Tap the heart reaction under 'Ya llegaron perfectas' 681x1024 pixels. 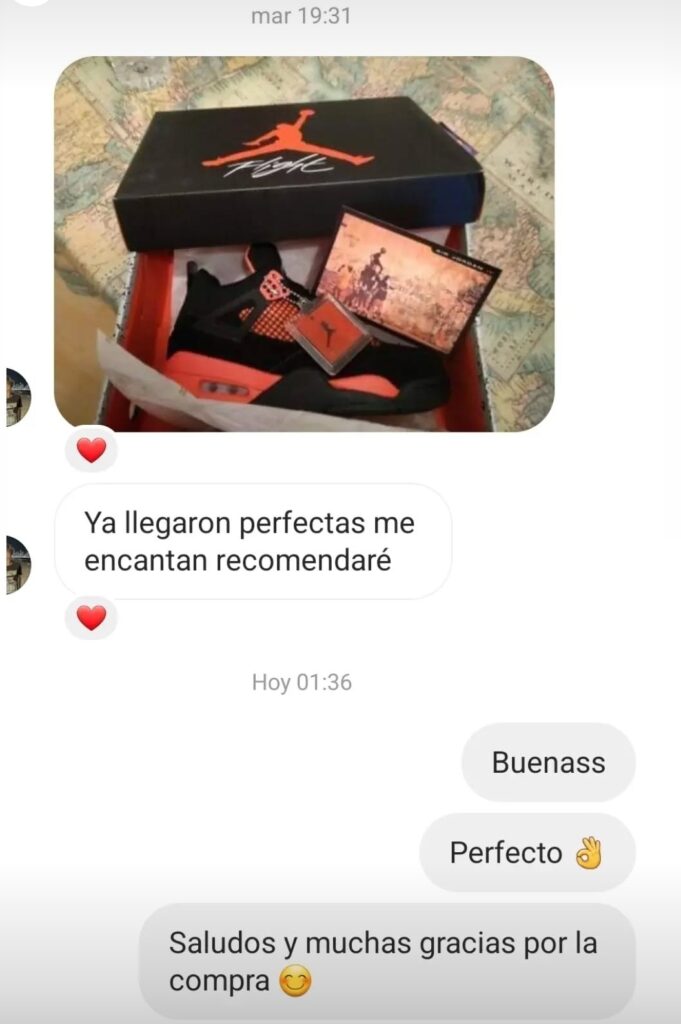click(x=91, y=618)
